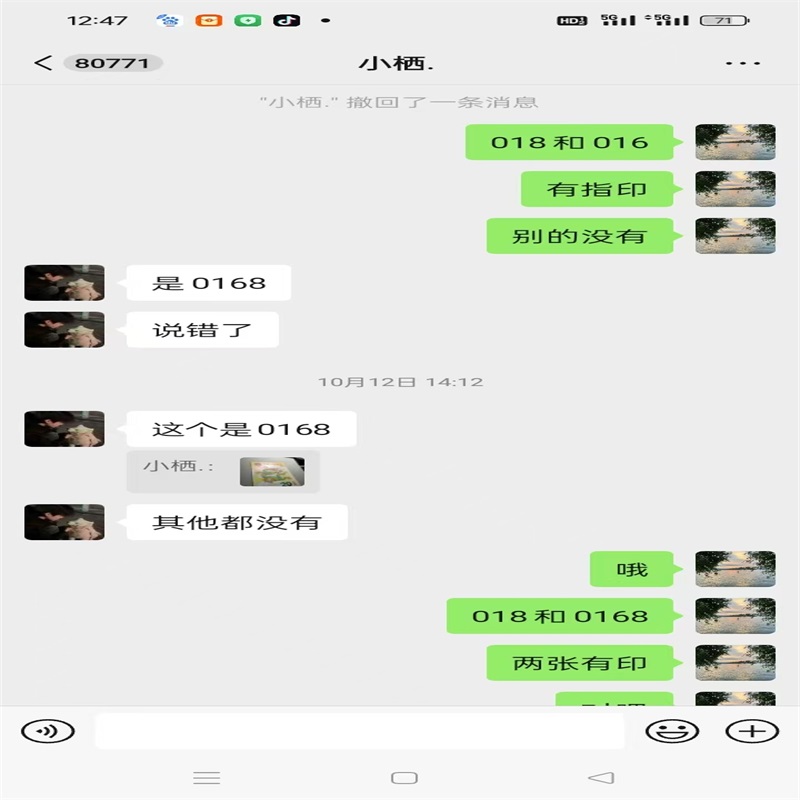
Task: Open quoted image under 这个是0168
Action: [271, 471]
